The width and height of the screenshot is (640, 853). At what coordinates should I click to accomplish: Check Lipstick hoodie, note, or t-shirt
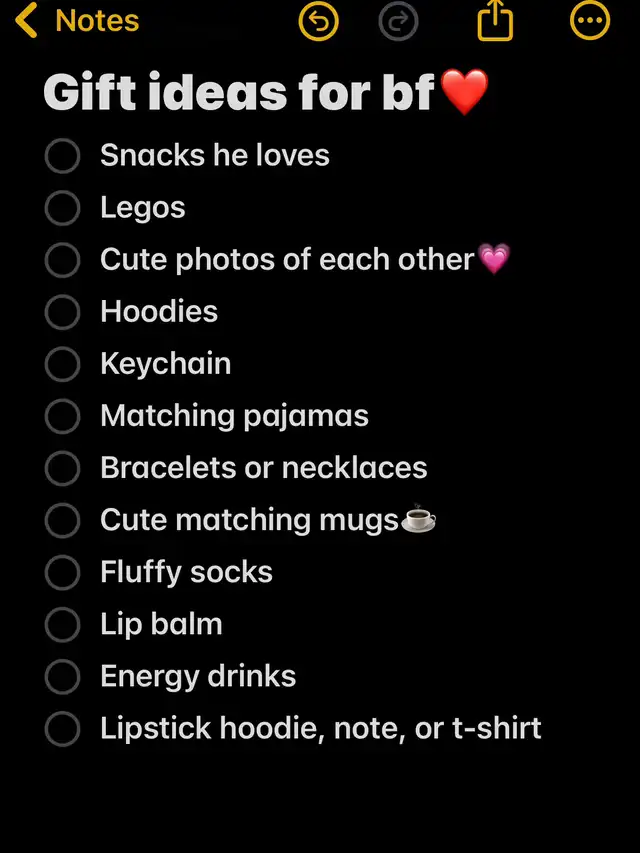(x=62, y=729)
